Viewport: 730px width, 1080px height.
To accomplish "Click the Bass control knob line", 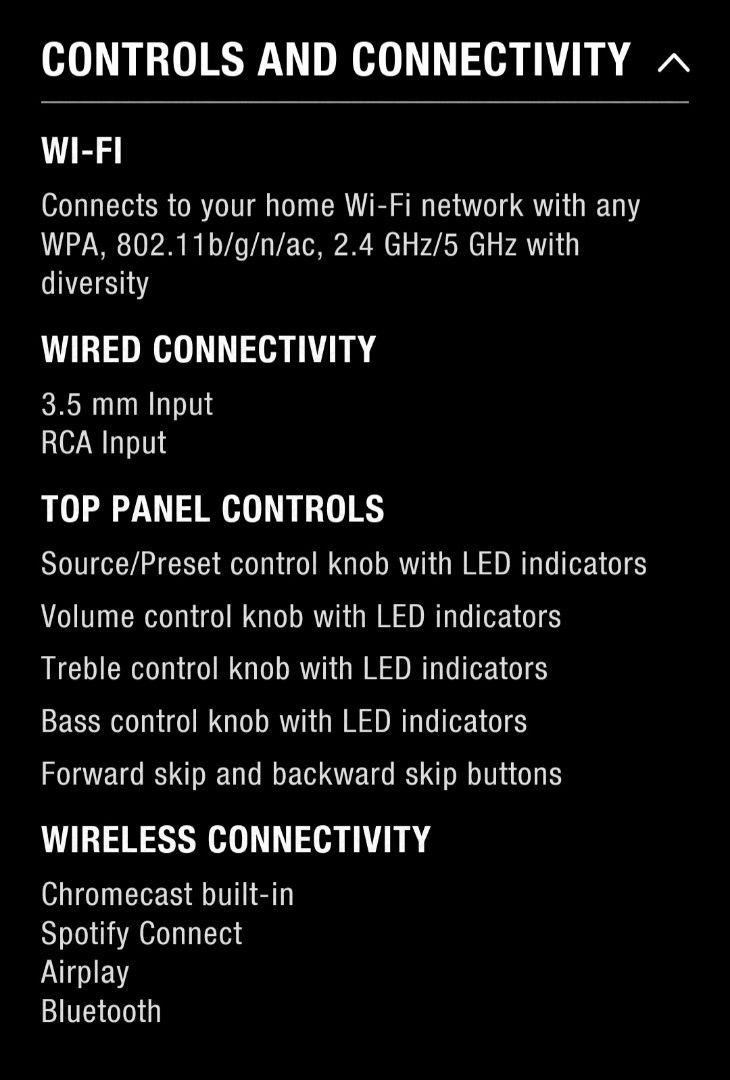I will (283, 720).
